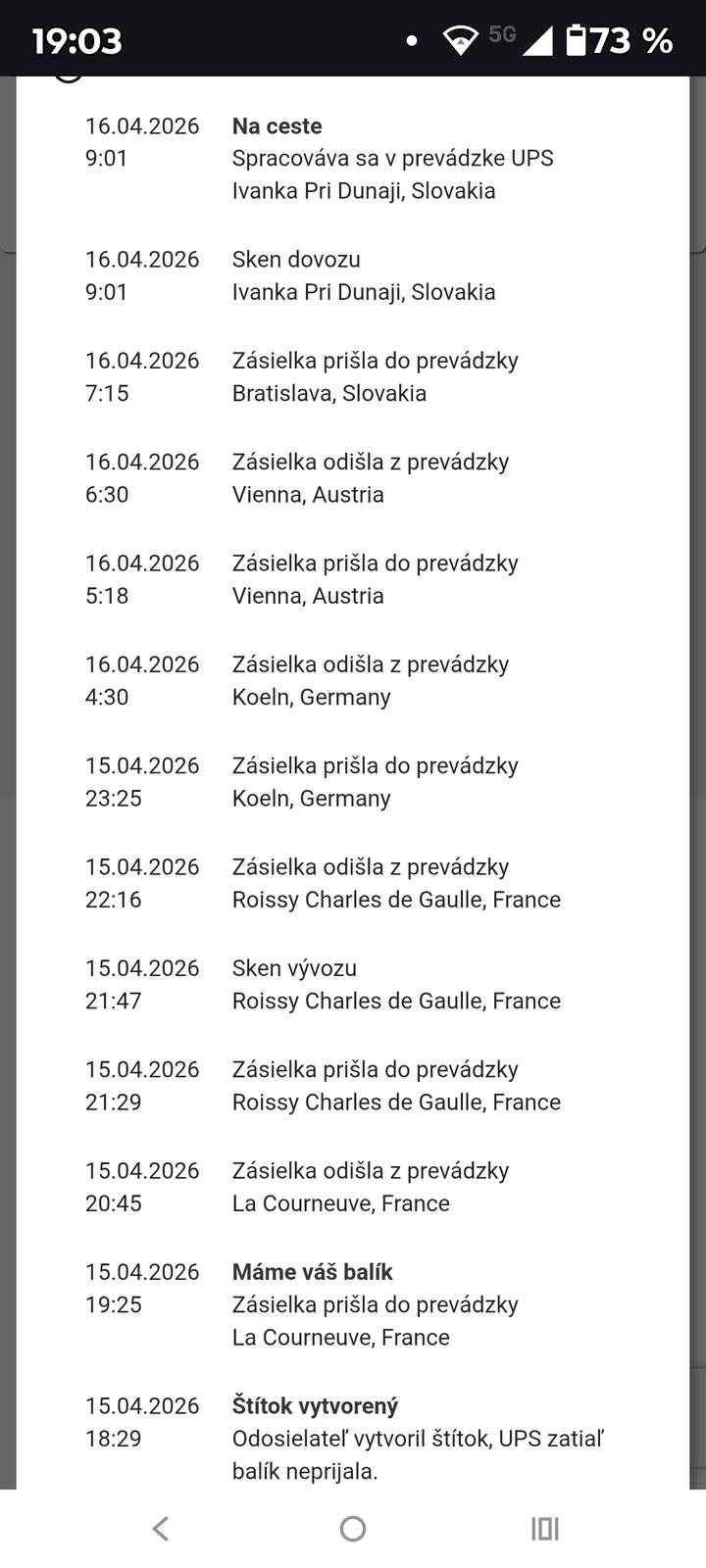Go back using the system back button
This screenshot has width=706, height=1568.
point(161,1528)
